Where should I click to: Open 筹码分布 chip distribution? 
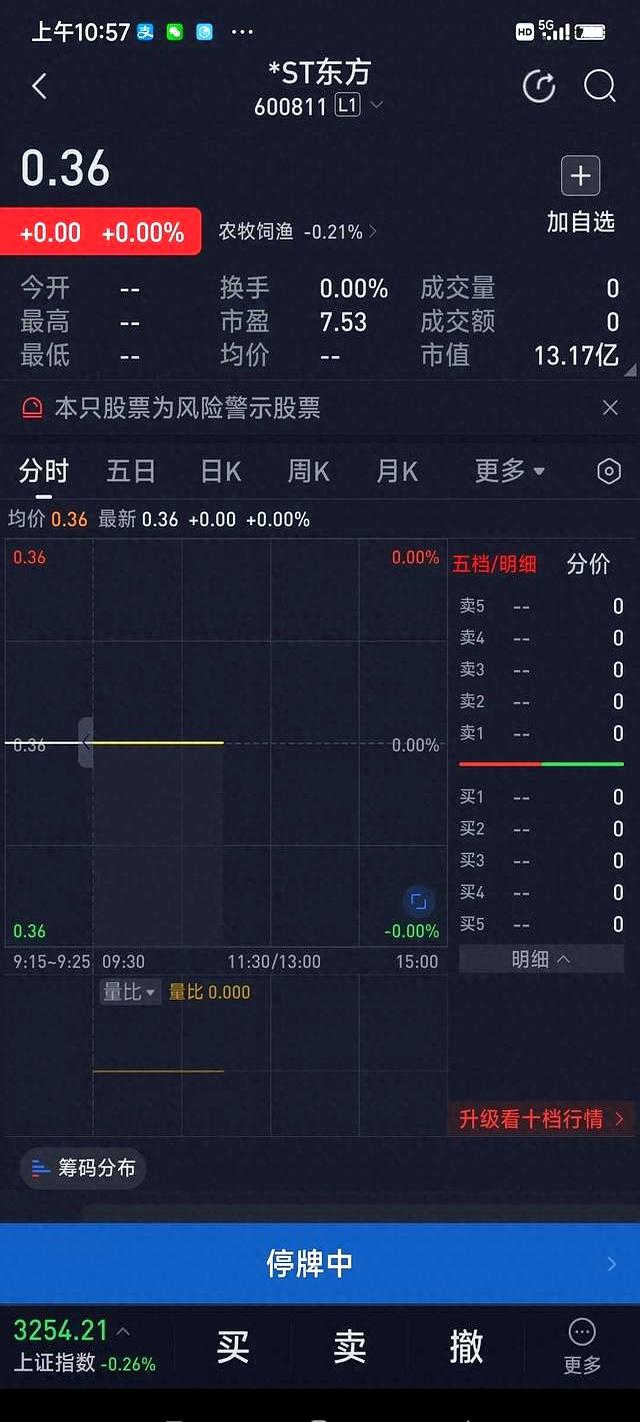click(83, 1168)
